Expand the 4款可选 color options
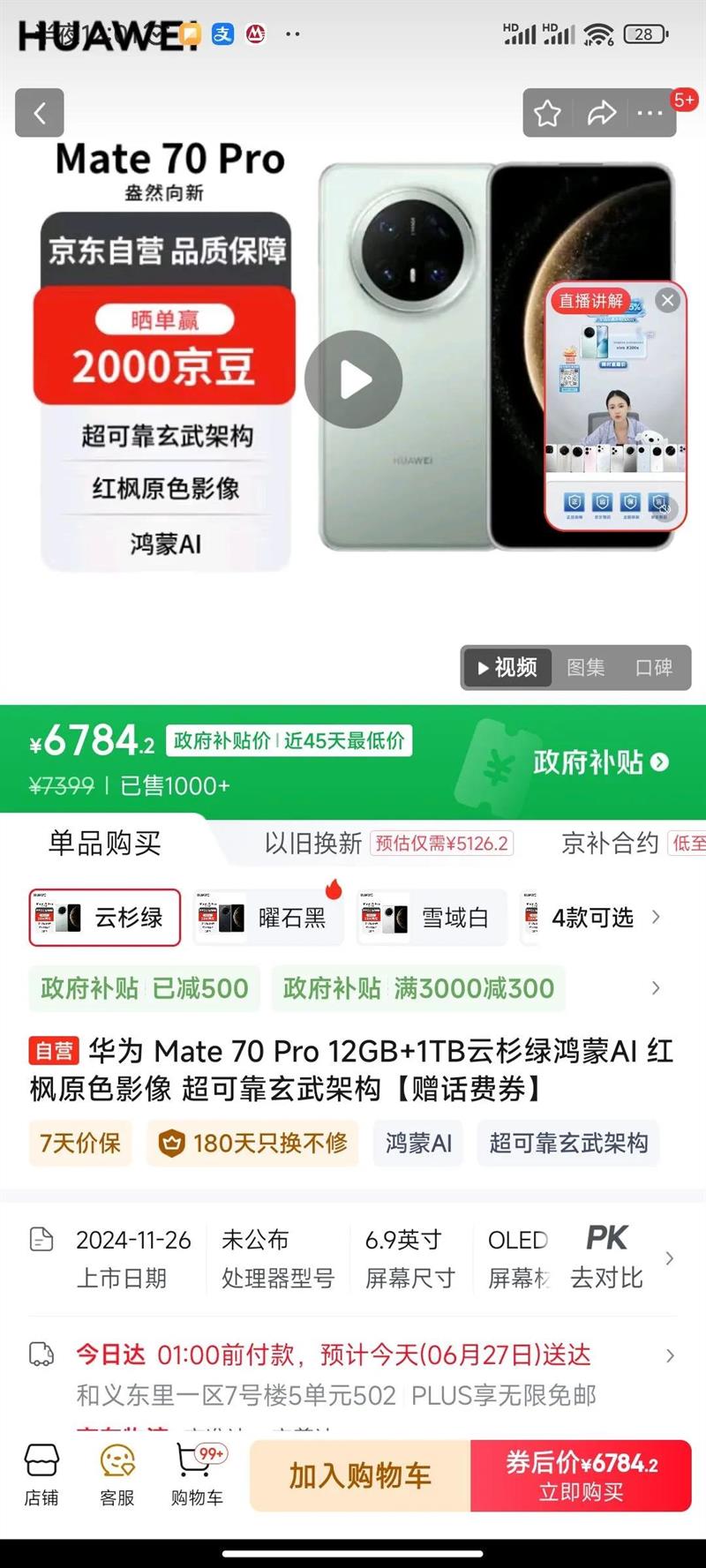 (x=605, y=918)
